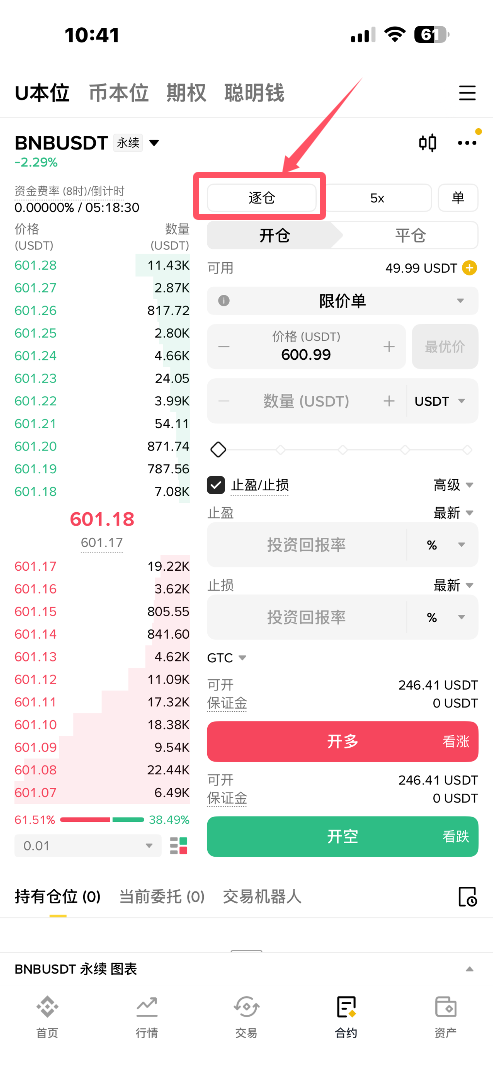Uncheck the 止盈/止损 checkbox
The width and height of the screenshot is (493, 1079).
pyautogui.click(x=216, y=485)
